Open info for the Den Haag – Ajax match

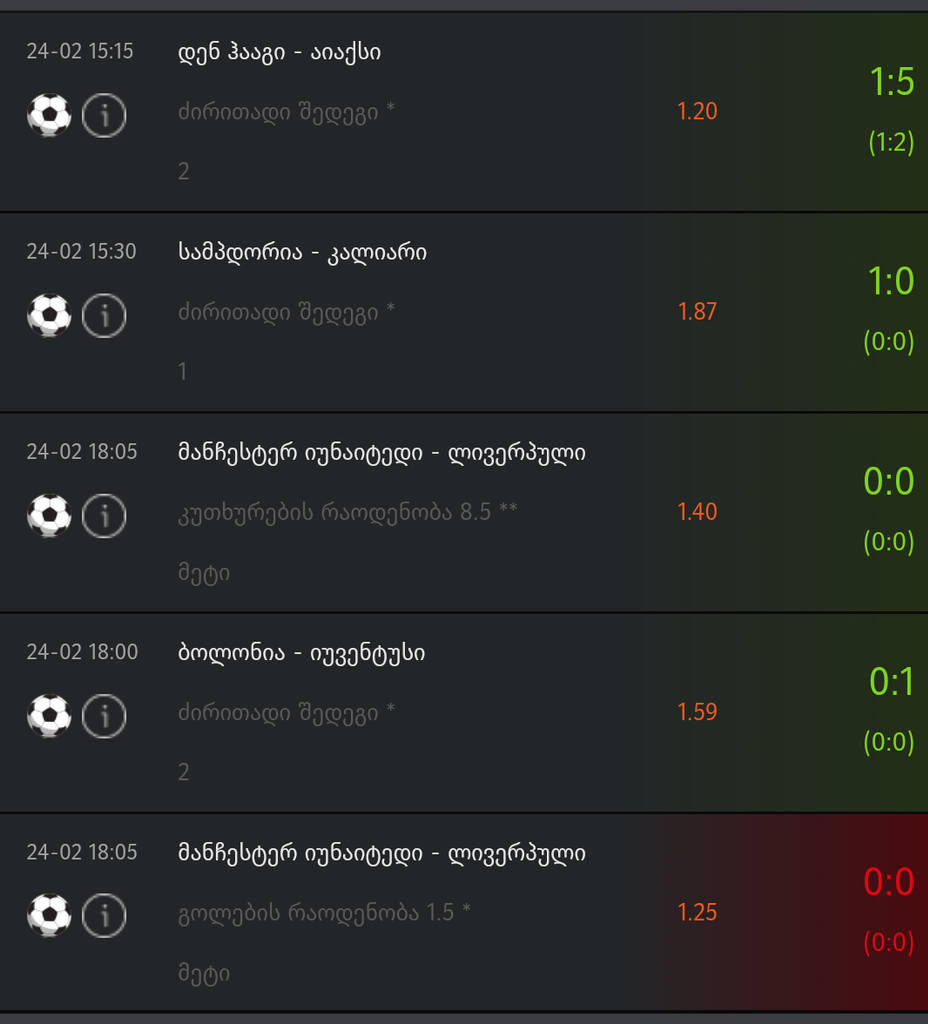(104, 115)
